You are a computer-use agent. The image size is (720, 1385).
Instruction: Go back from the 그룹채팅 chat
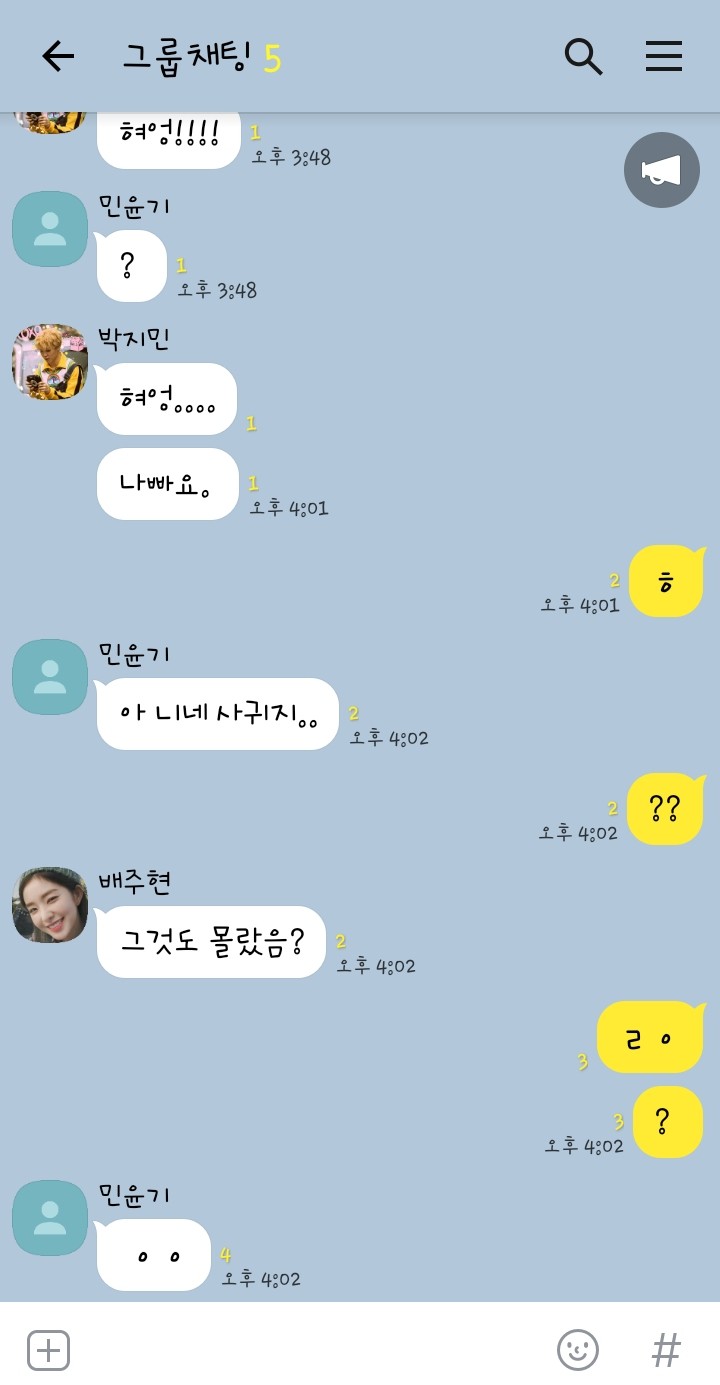coord(58,57)
